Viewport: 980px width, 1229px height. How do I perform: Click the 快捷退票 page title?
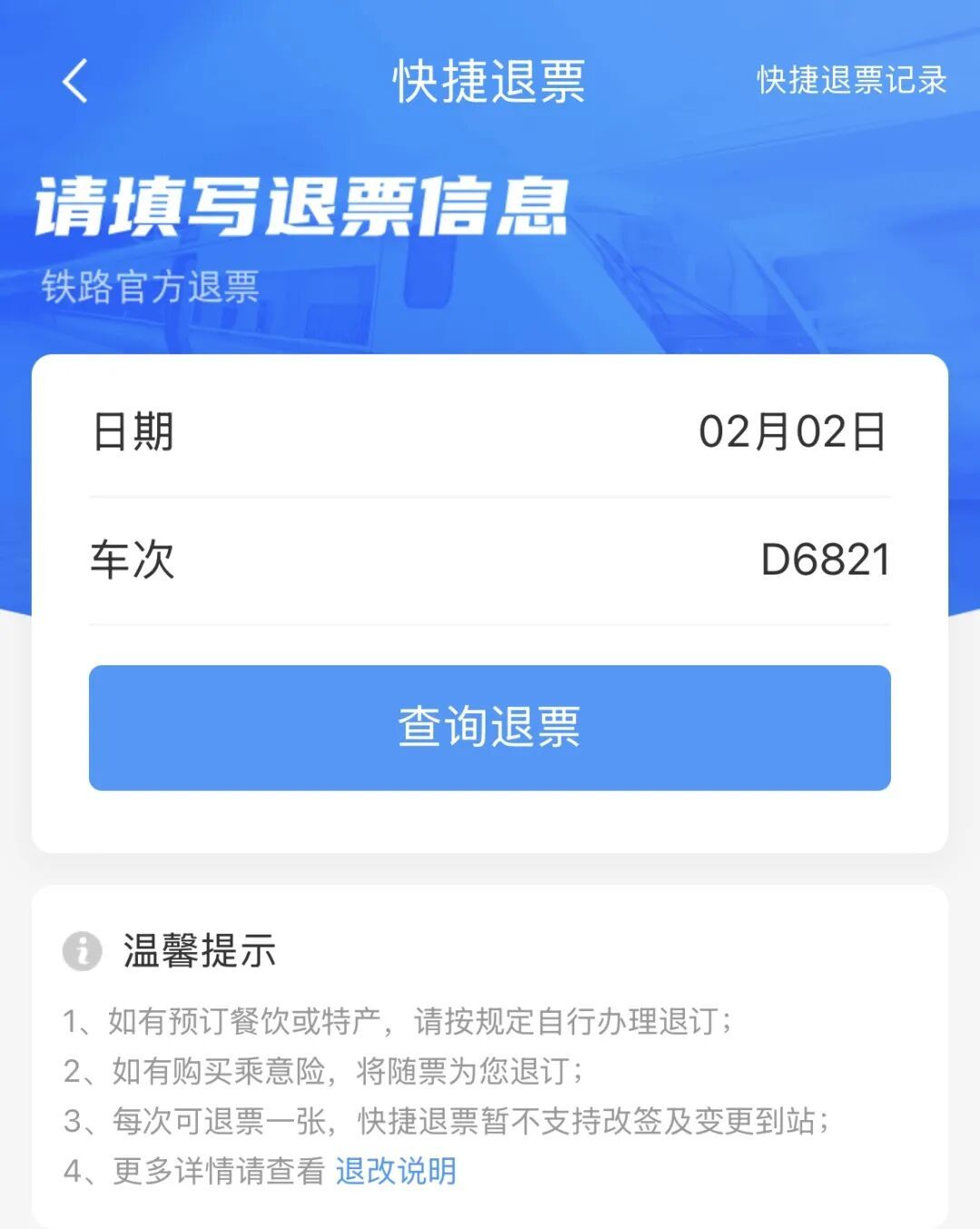(490, 80)
